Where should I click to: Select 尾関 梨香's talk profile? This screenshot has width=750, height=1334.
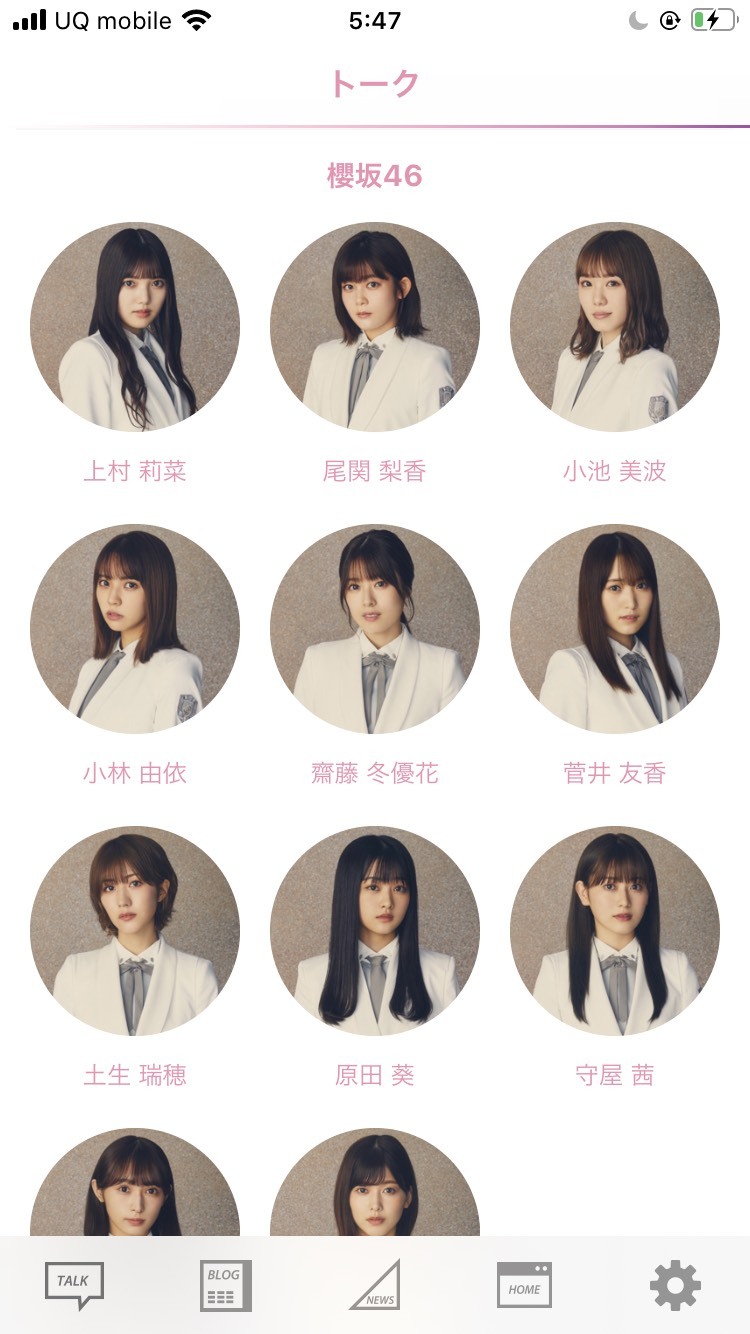375,327
